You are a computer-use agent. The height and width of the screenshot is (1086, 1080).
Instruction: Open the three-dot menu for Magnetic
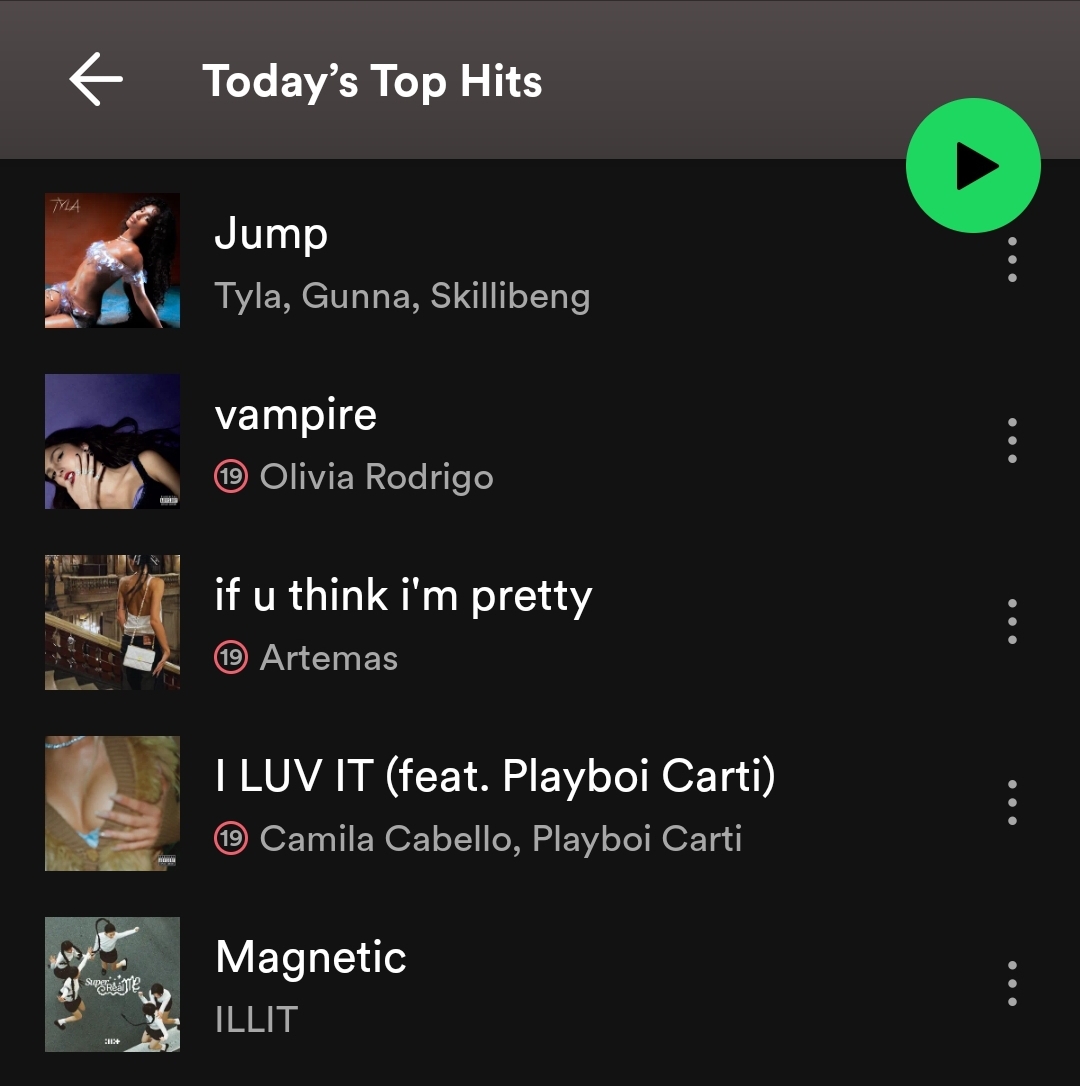(1012, 983)
